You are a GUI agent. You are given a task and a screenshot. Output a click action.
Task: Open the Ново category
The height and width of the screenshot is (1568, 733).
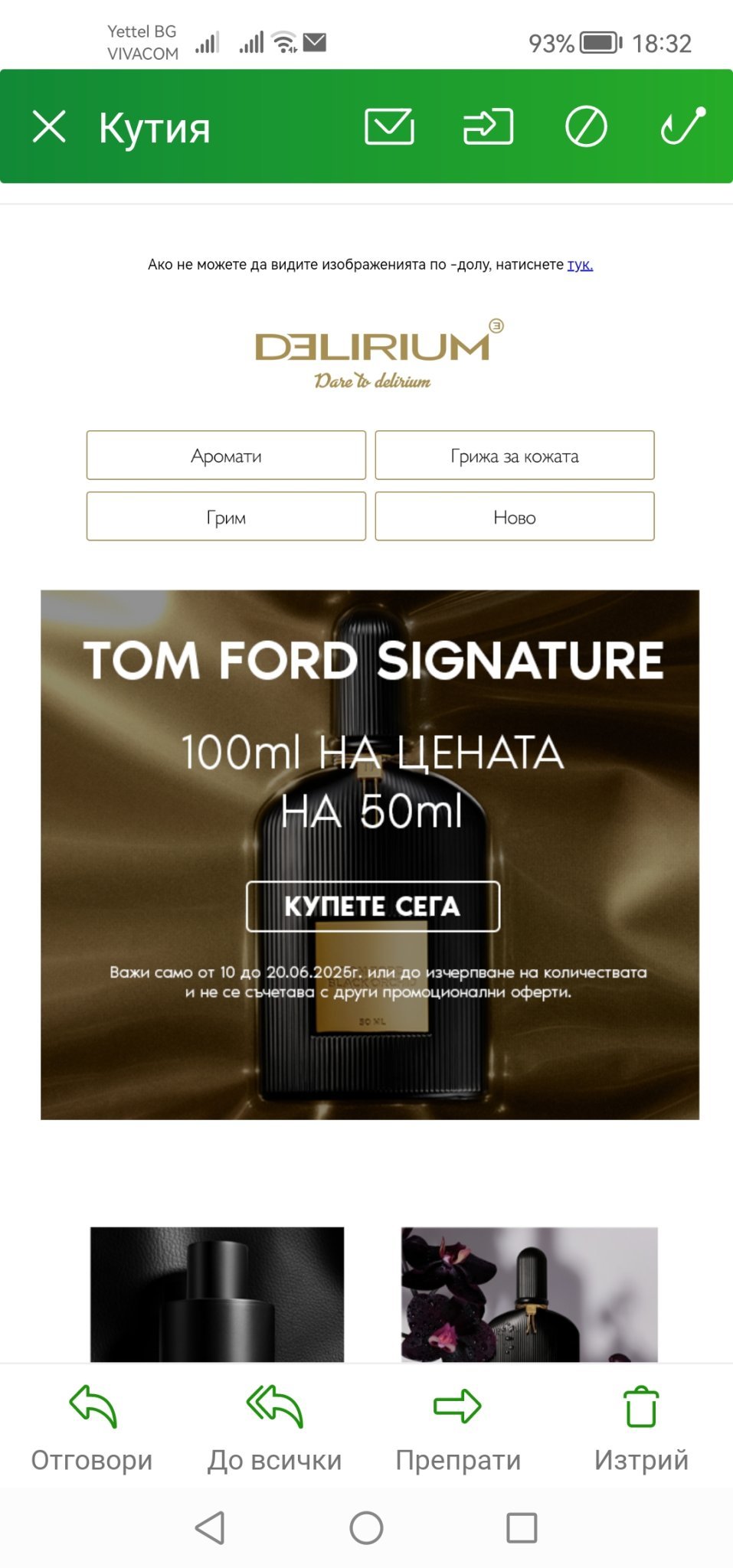point(514,517)
